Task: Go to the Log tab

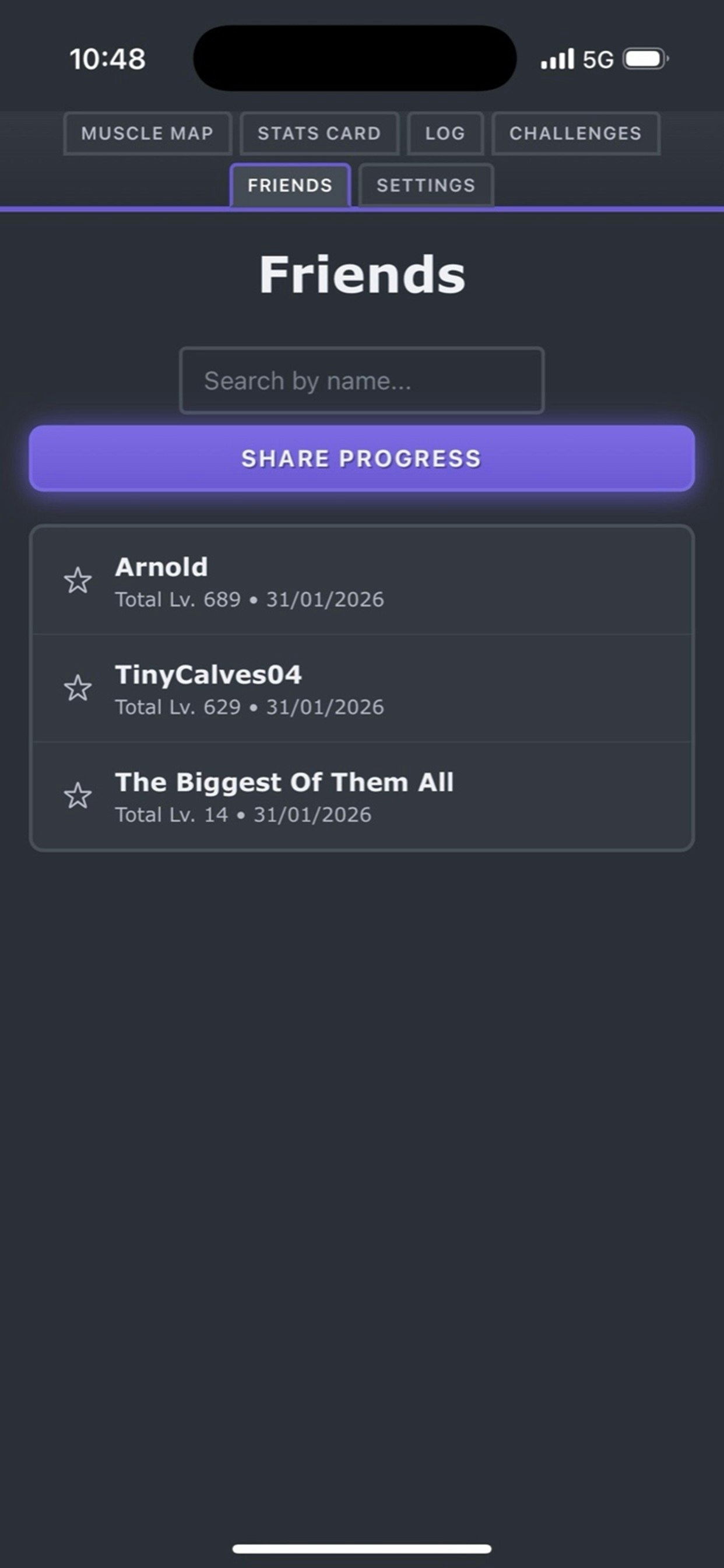Action: pos(445,134)
